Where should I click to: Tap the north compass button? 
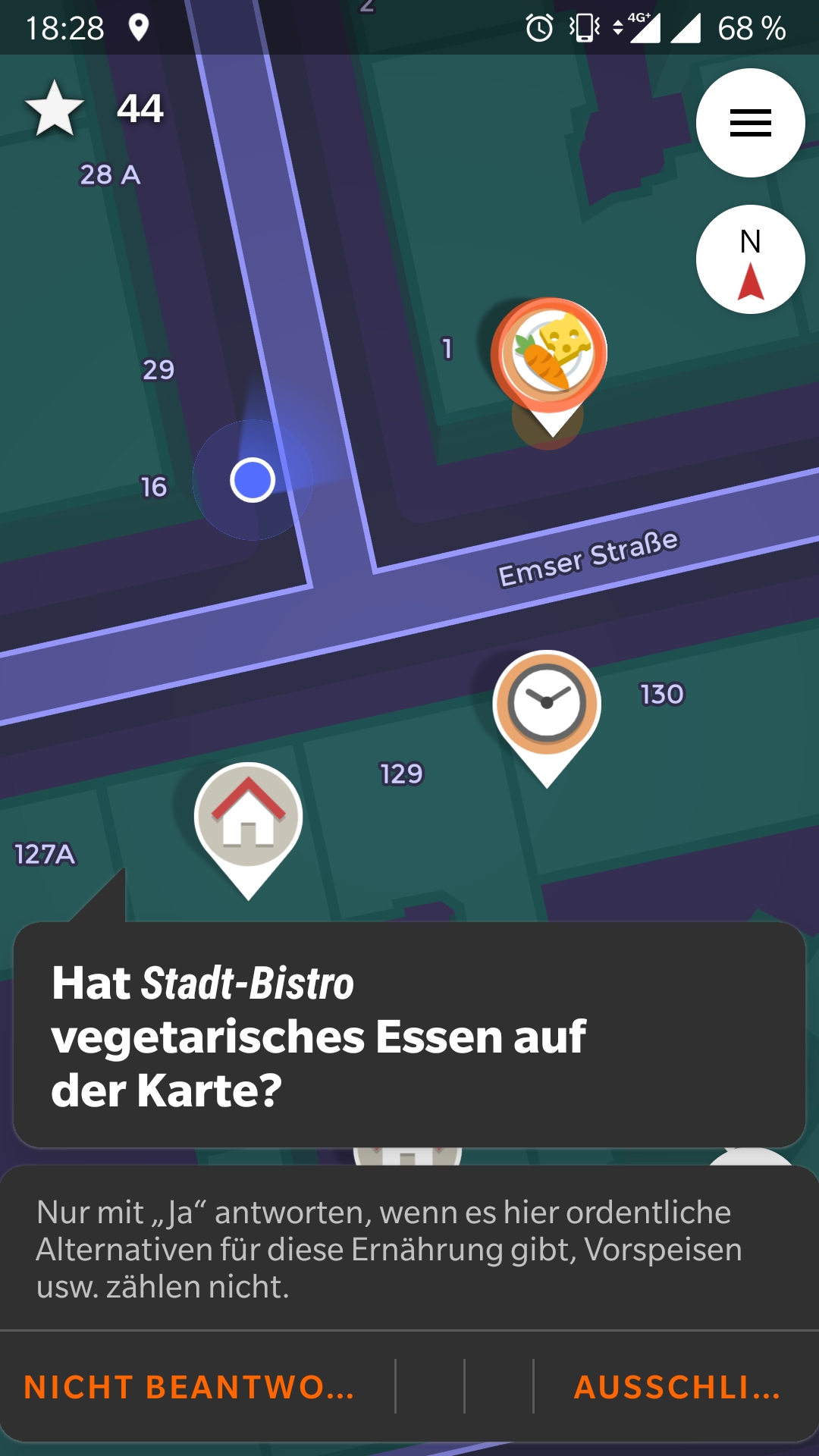click(x=750, y=259)
